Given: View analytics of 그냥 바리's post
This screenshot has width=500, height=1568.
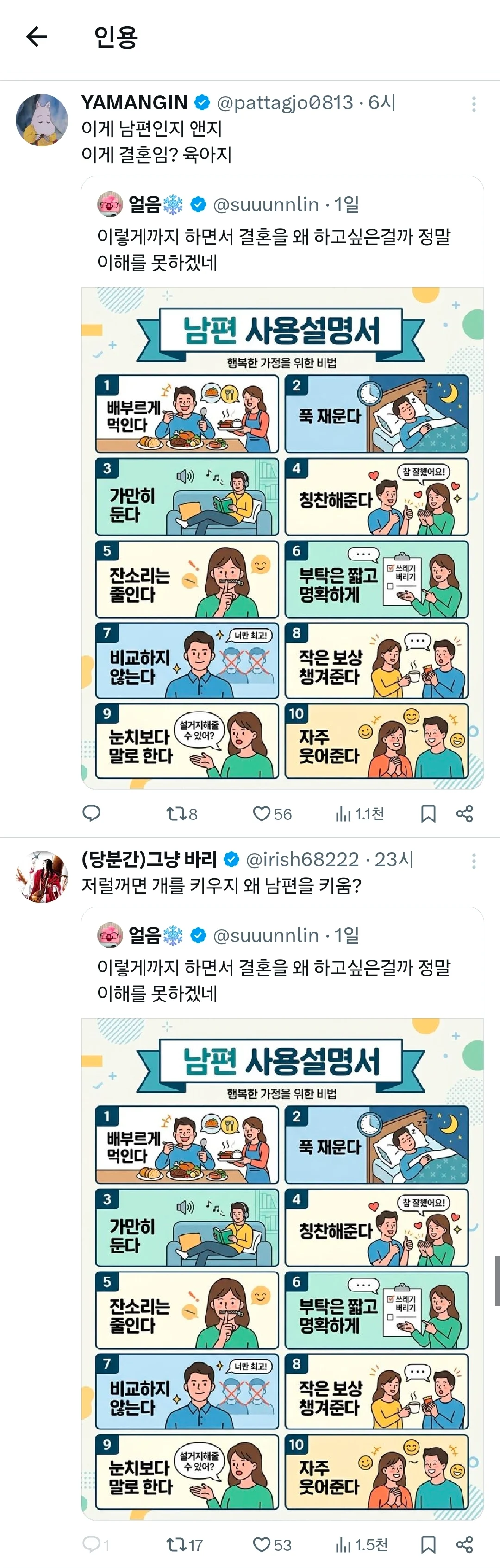Looking at the screenshot, I should point(361,1544).
